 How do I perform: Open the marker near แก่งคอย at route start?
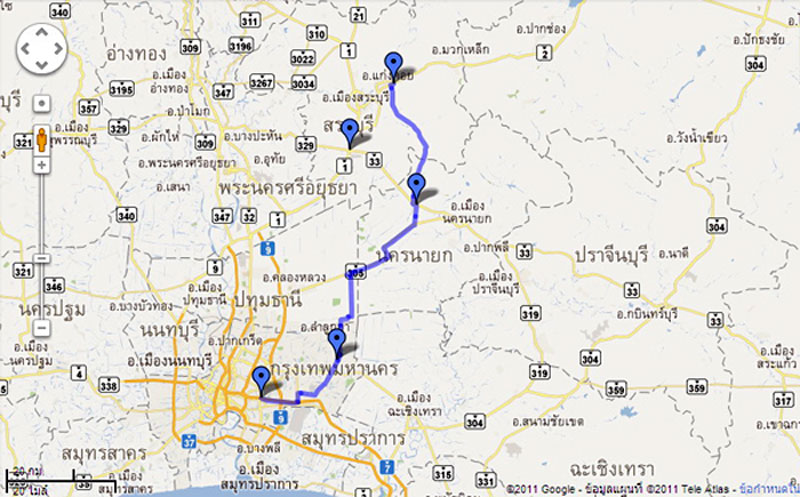[x=393, y=63]
